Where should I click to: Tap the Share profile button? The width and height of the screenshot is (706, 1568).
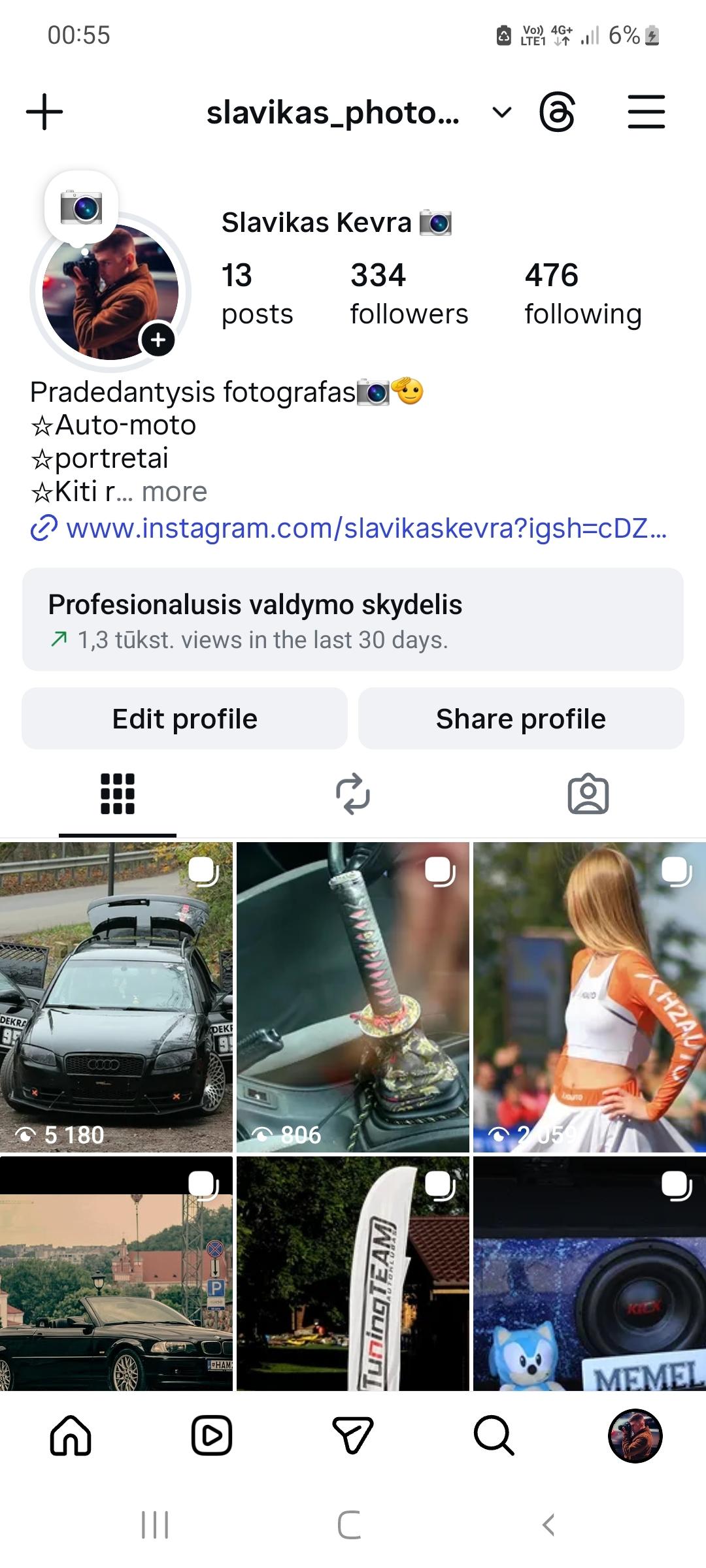(x=521, y=719)
